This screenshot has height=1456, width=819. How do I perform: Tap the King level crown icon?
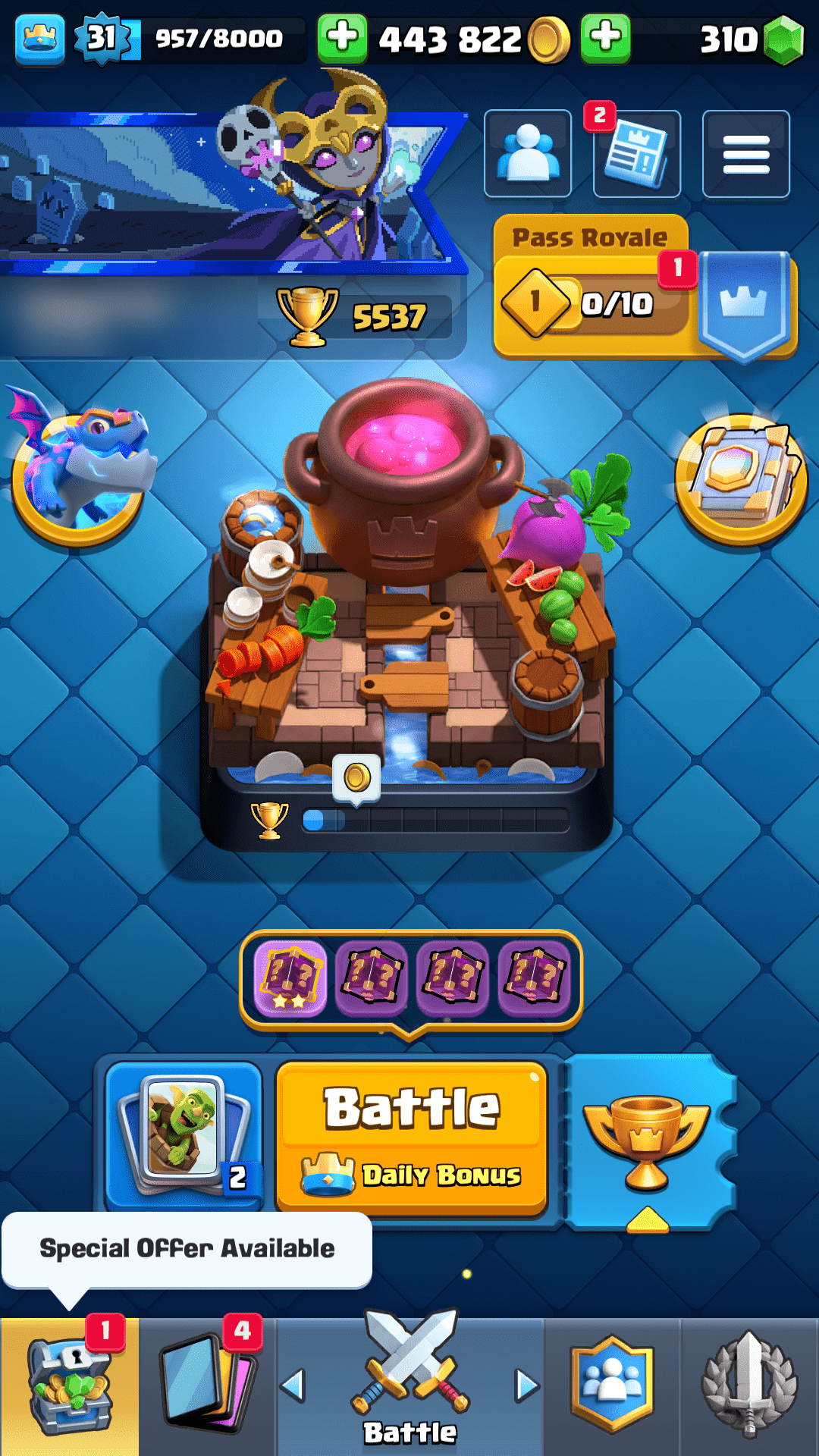tap(39, 38)
